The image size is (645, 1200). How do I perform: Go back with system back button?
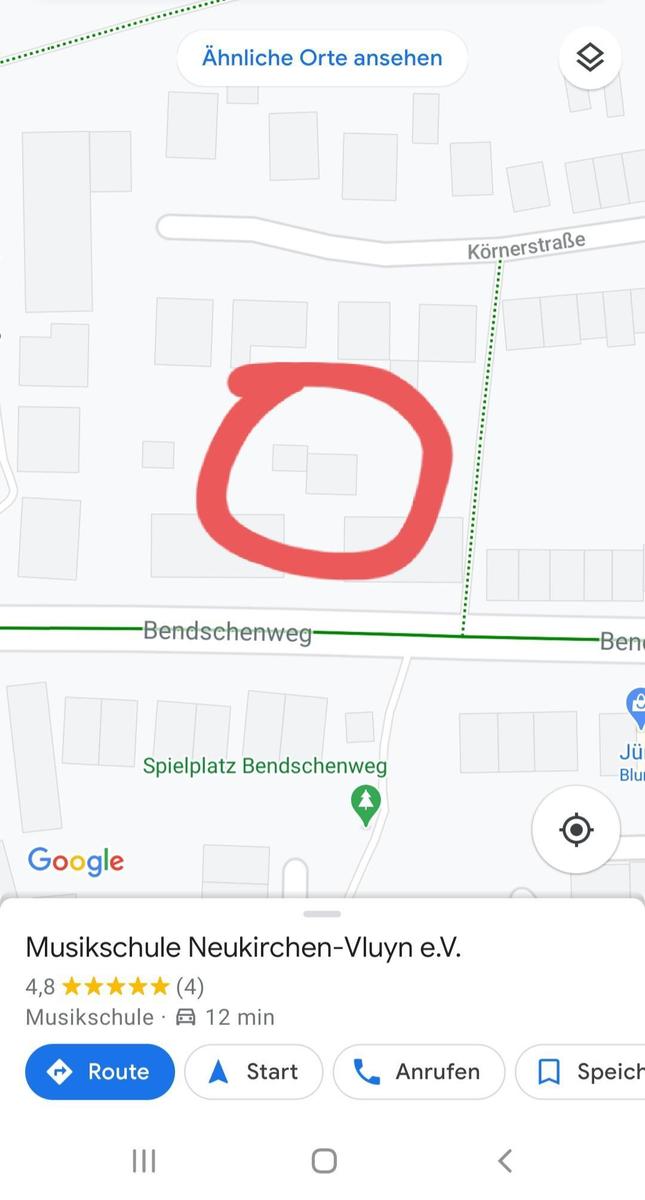(505, 1160)
